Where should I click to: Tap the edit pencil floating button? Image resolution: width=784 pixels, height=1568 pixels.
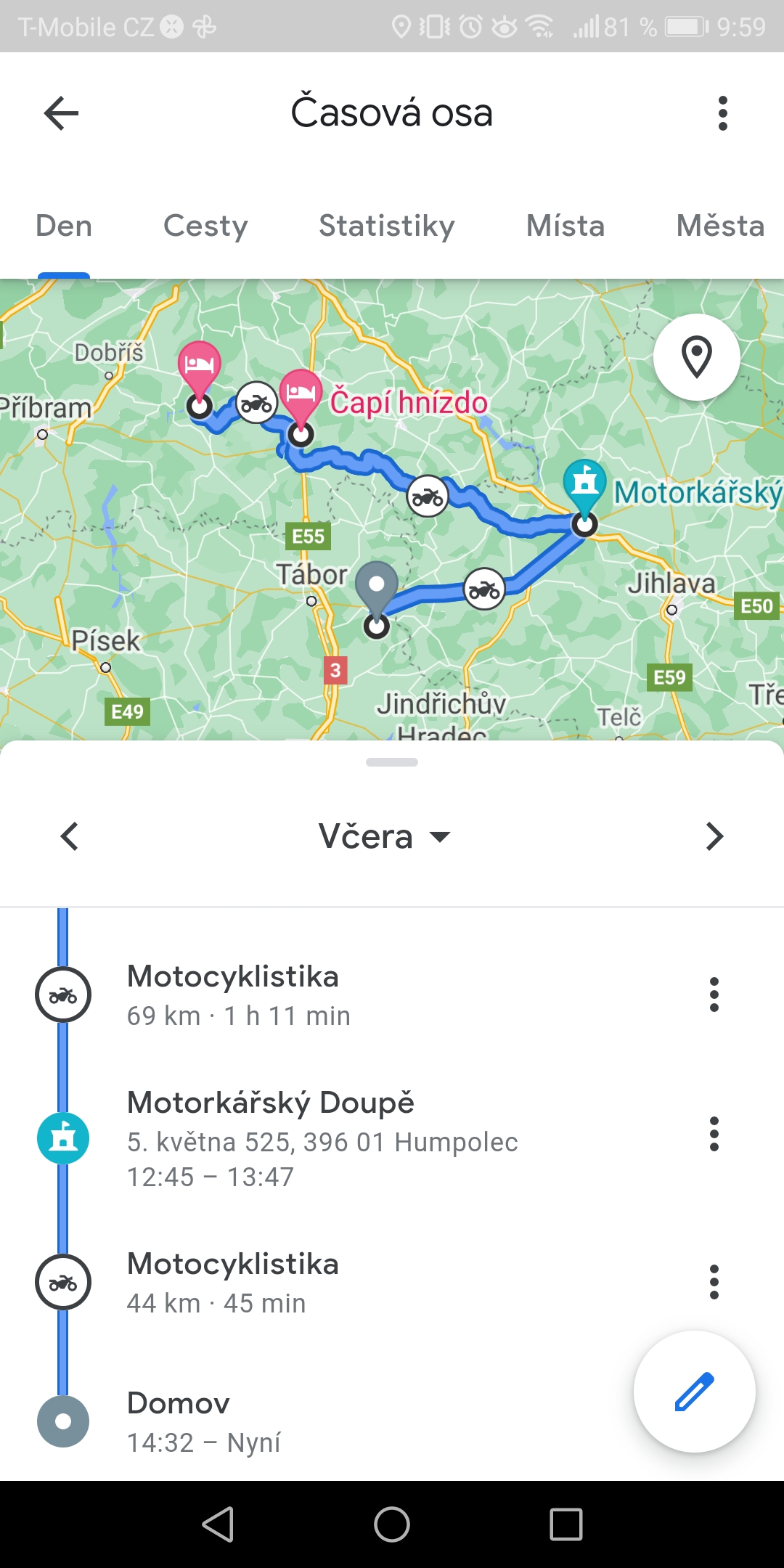coord(695,1392)
